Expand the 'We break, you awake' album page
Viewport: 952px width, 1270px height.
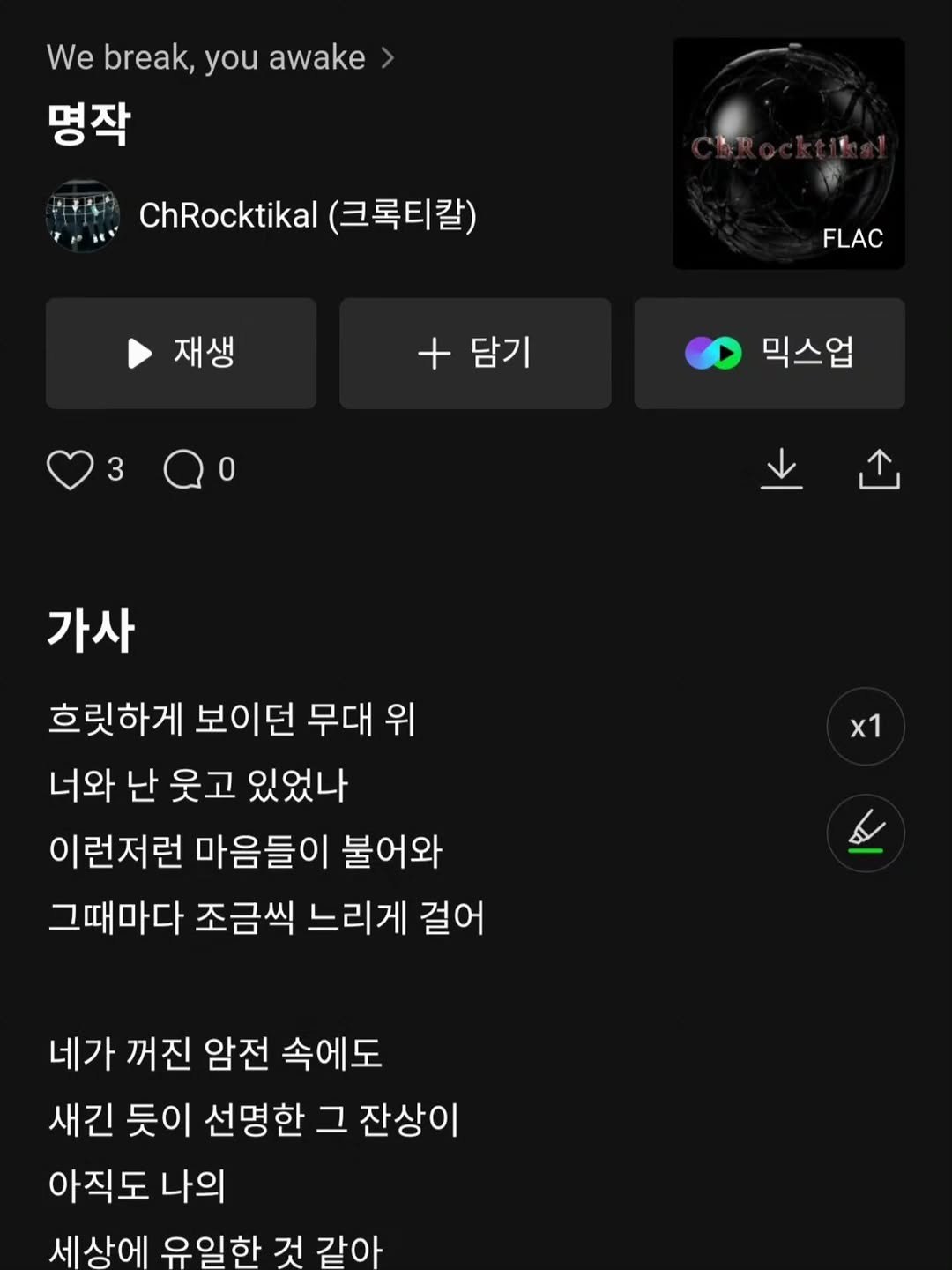[206, 57]
